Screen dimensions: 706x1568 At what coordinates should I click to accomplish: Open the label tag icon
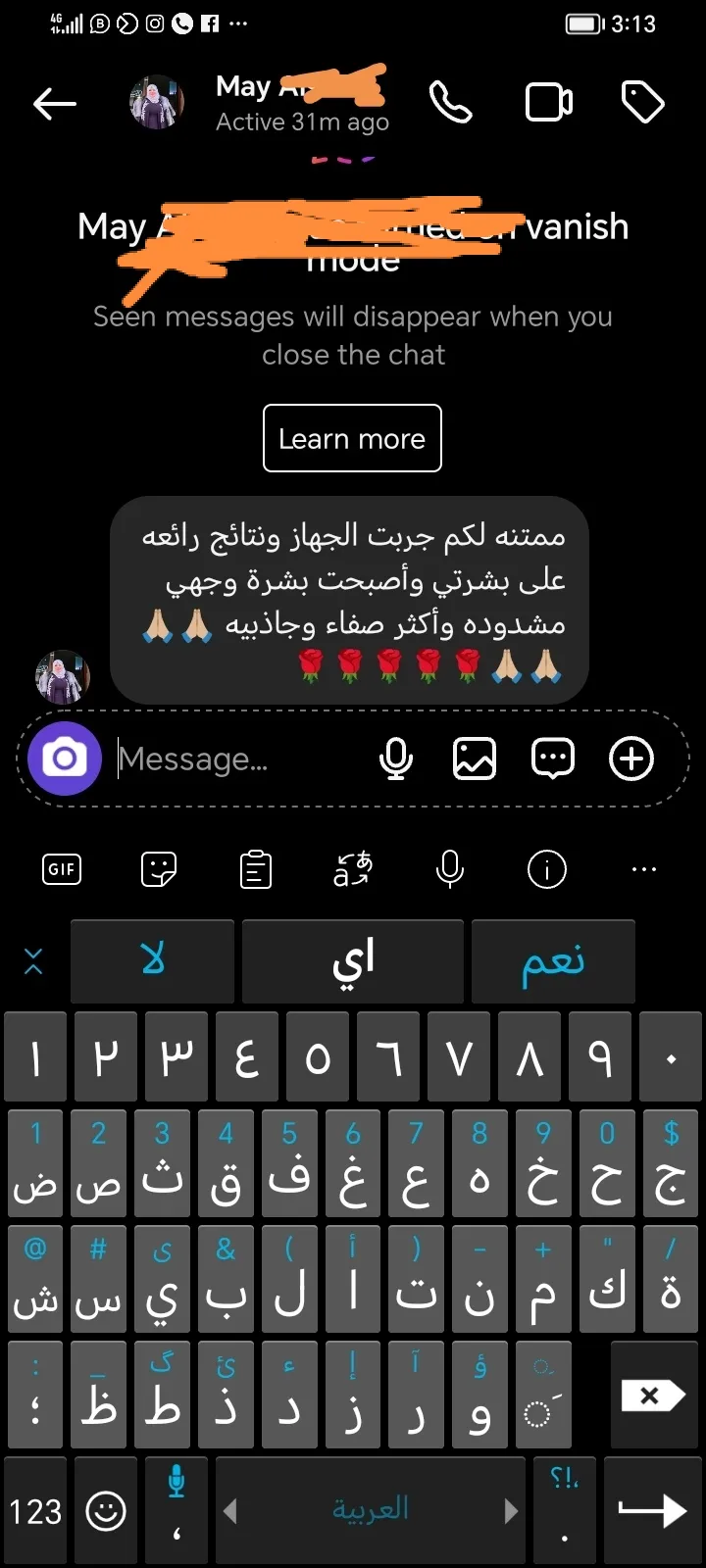click(x=643, y=103)
